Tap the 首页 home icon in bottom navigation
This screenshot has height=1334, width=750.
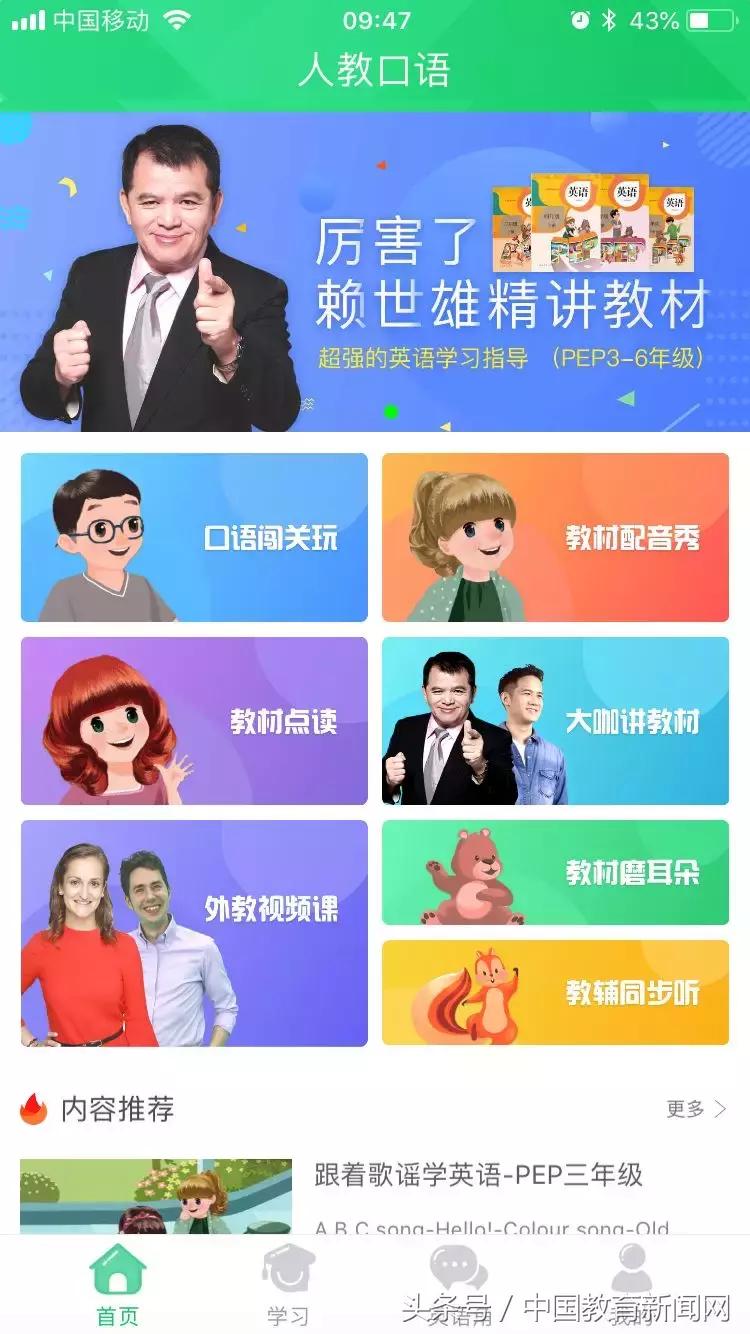tap(117, 1273)
